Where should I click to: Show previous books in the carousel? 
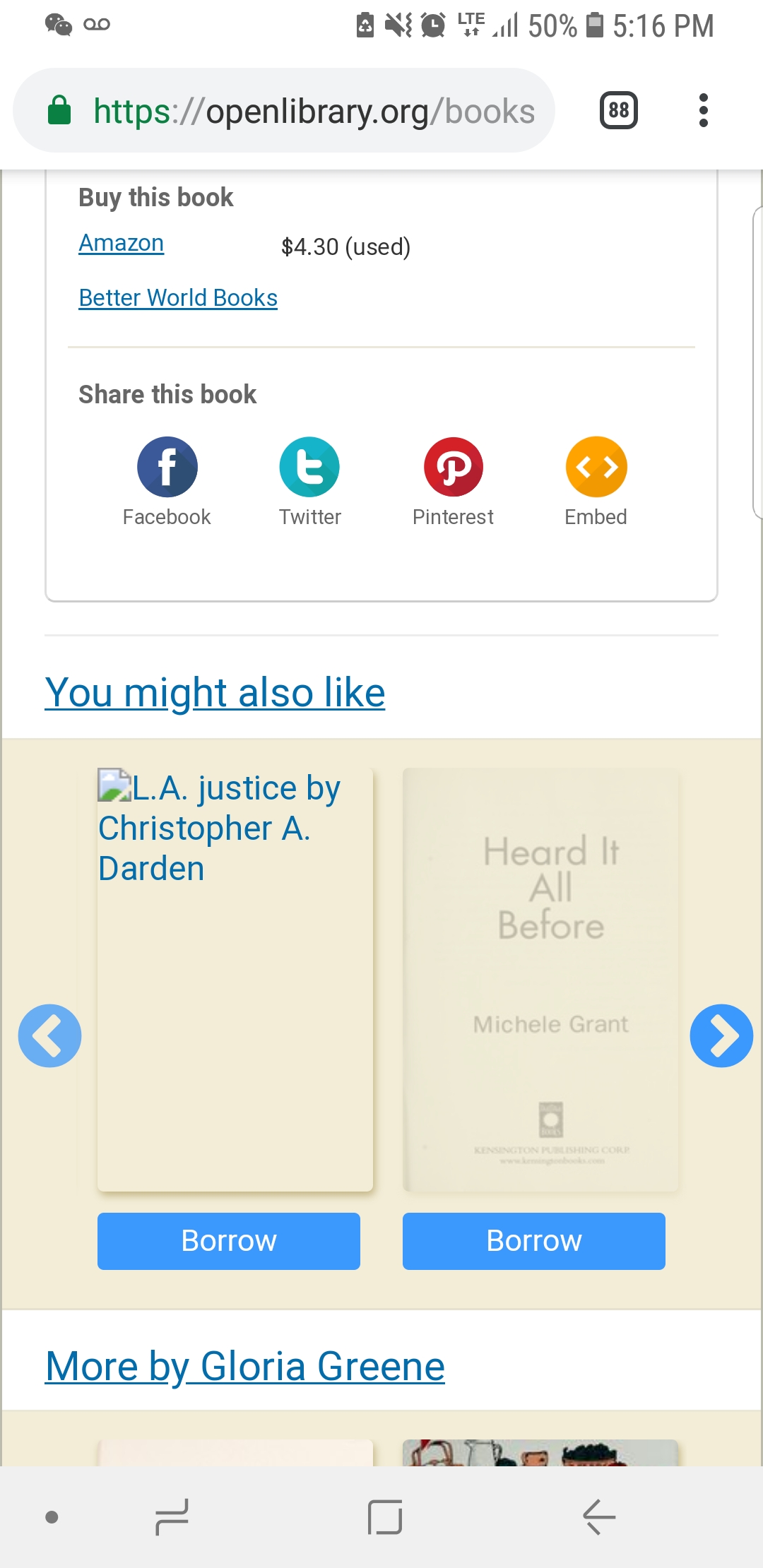pyautogui.click(x=49, y=1035)
